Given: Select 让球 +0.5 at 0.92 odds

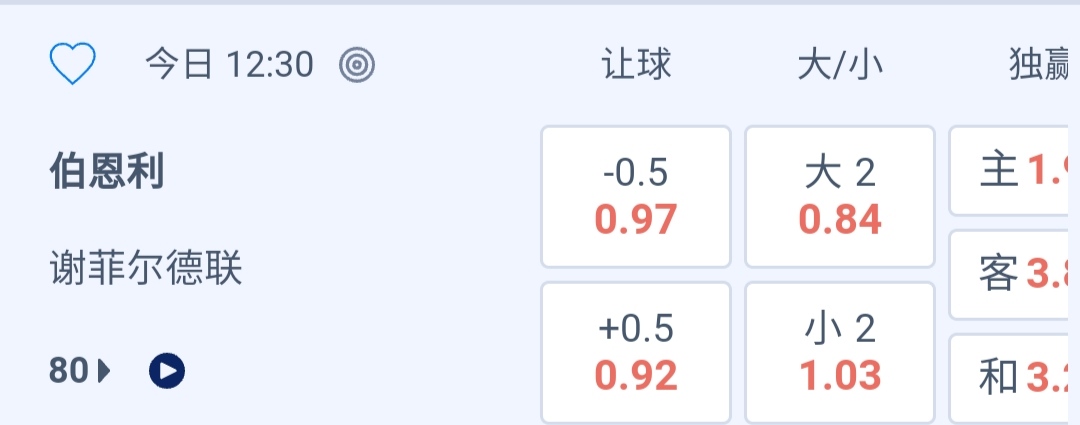Looking at the screenshot, I should tap(636, 353).
